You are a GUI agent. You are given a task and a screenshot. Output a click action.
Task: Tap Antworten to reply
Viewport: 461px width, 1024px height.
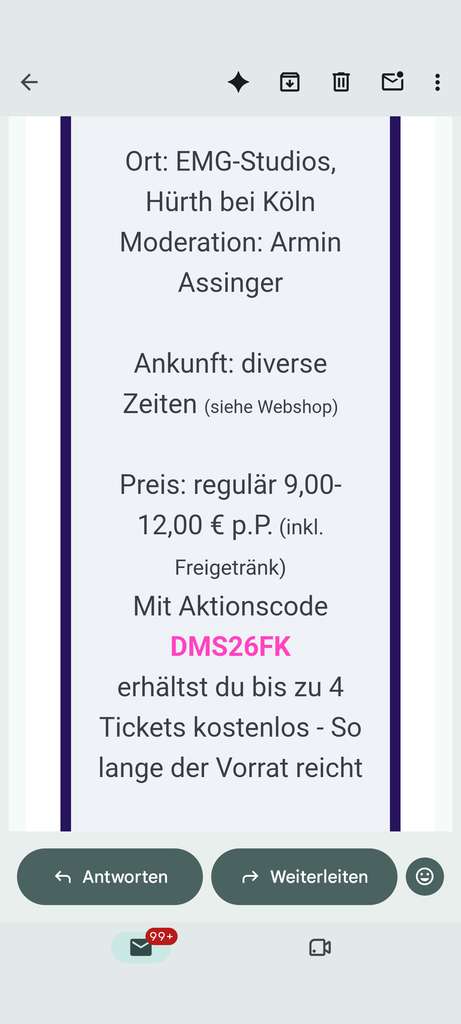(110, 876)
